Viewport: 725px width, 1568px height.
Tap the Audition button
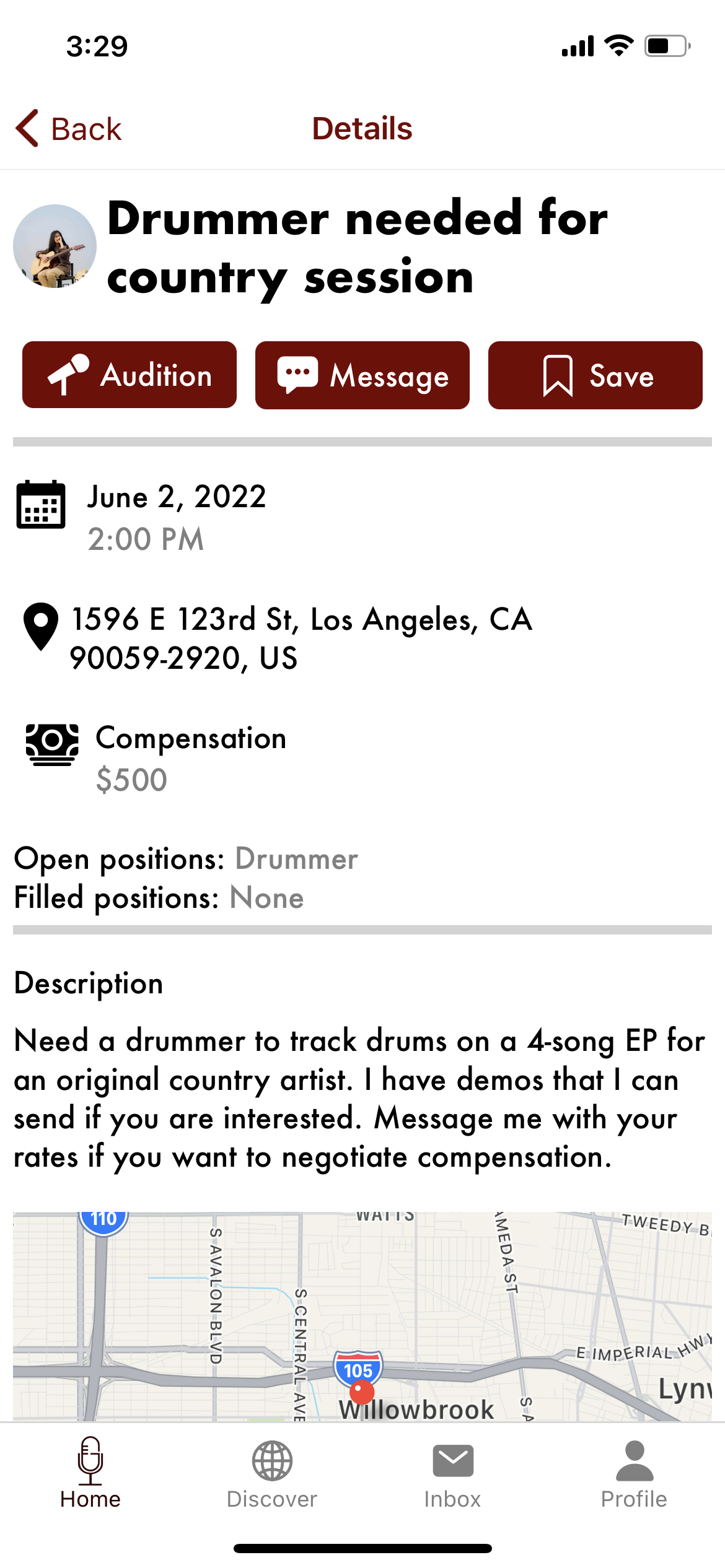pos(130,375)
